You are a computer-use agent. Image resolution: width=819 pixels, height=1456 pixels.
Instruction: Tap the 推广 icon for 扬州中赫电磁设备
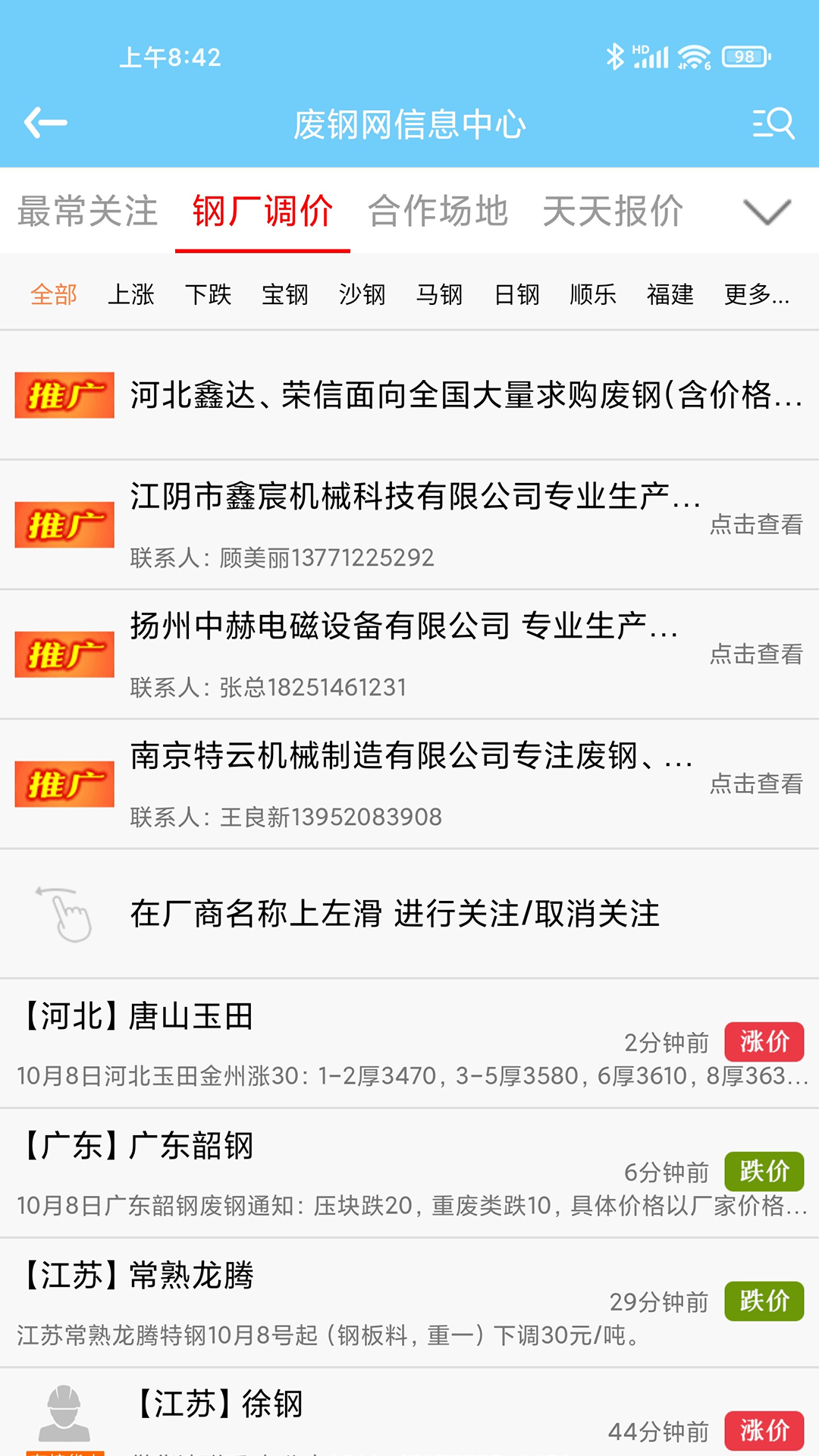click(x=64, y=653)
